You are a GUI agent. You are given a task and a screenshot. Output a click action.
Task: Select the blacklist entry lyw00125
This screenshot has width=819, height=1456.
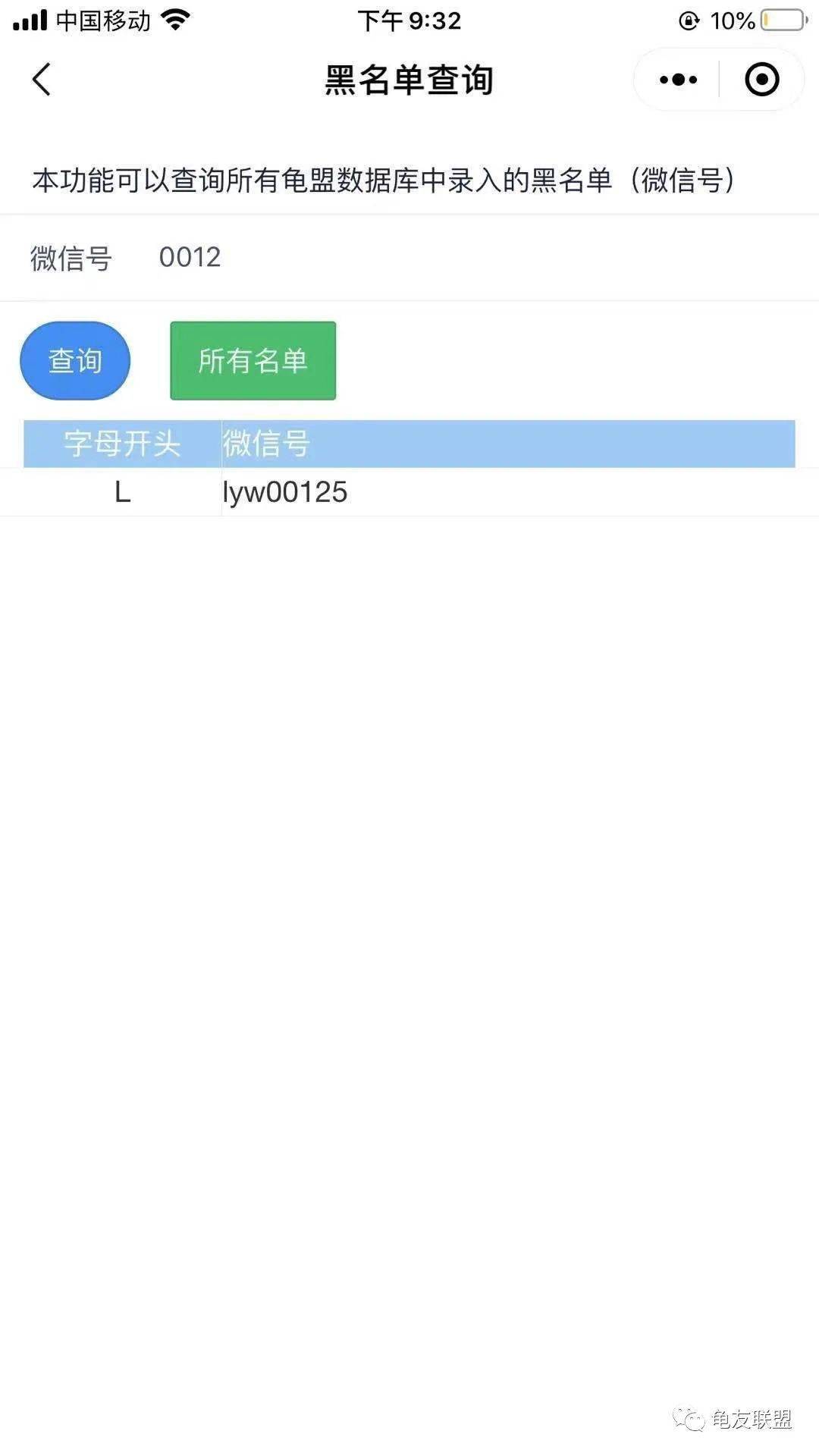point(284,492)
